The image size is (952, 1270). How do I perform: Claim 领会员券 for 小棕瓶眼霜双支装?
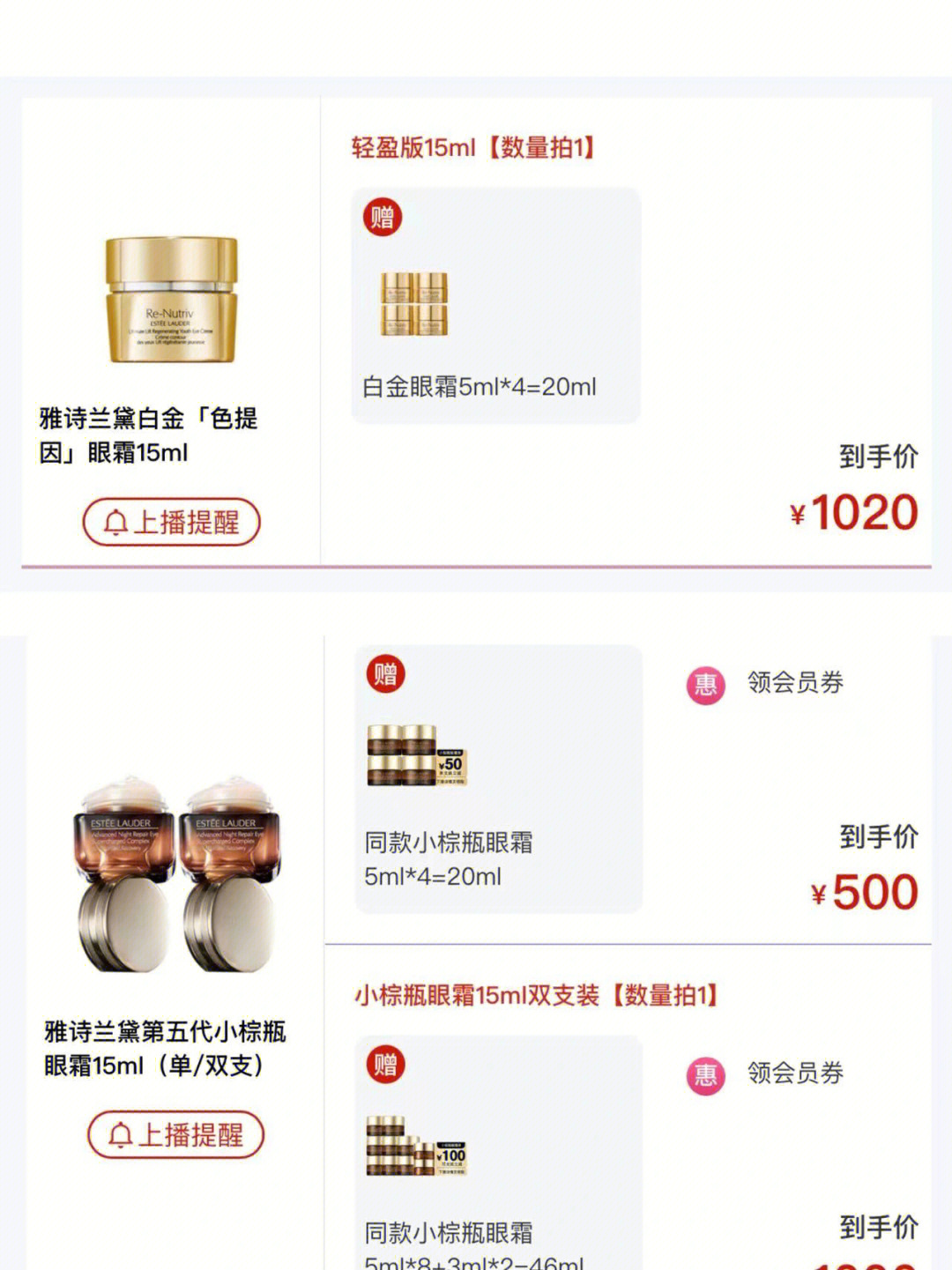[765, 1073]
